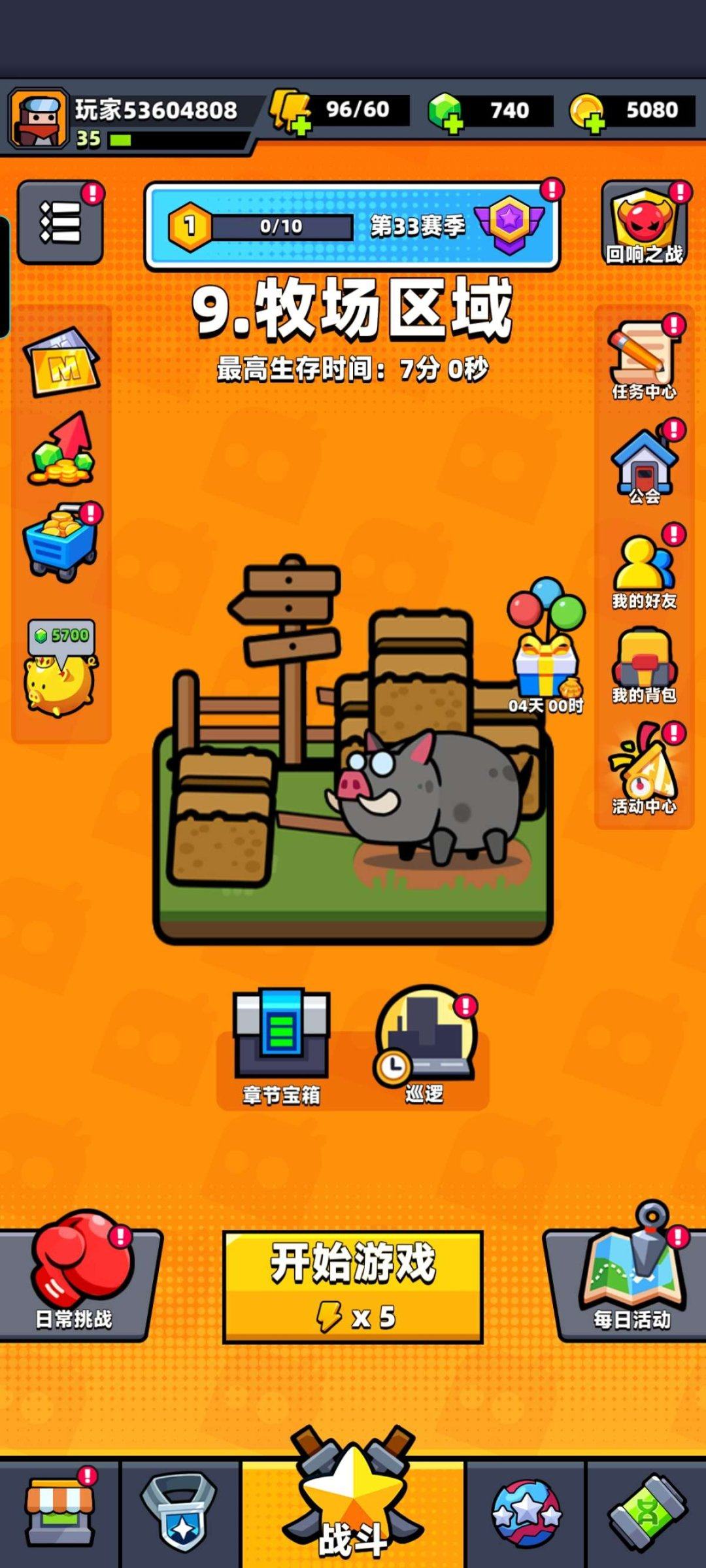This screenshot has height=1568, width=706.
Task: Open the 第33赛季 season pass banner
Action: pyautogui.click(x=352, y=226)
